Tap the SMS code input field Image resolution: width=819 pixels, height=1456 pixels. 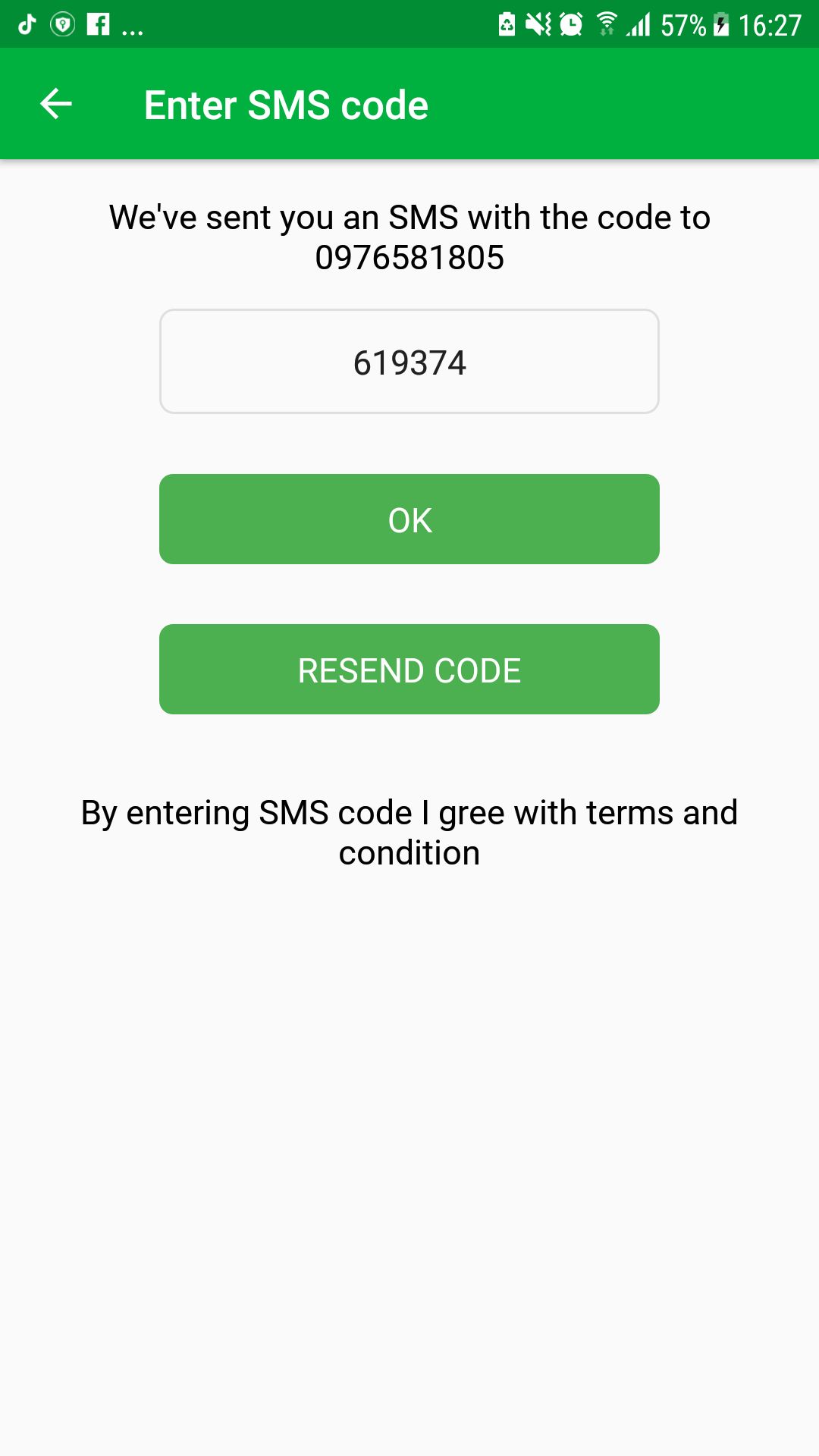tap(409, 362)
